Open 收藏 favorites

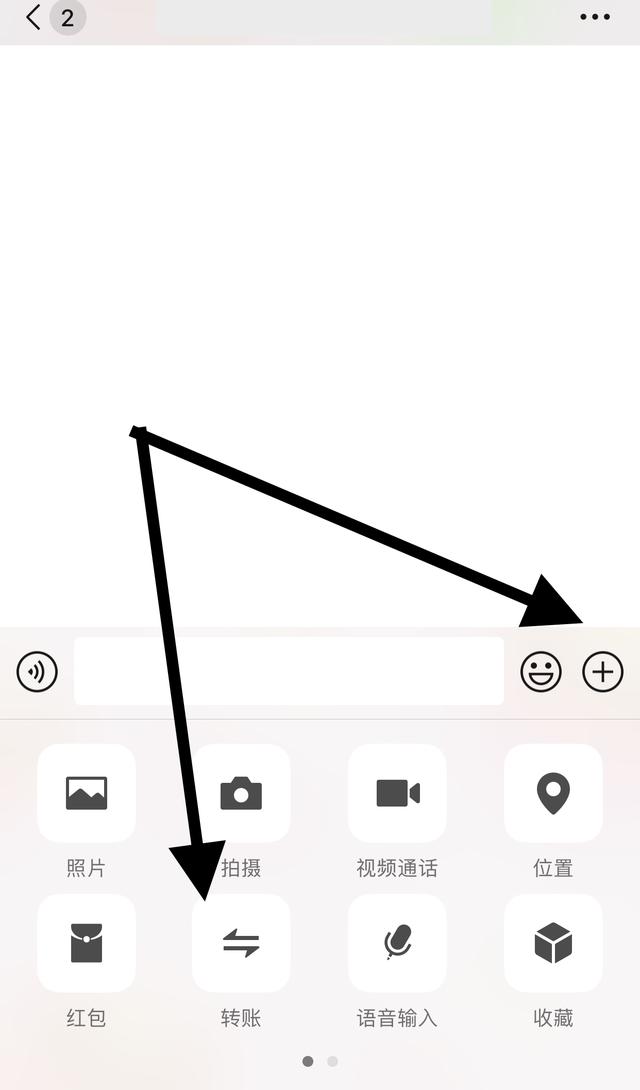point(553,943)
